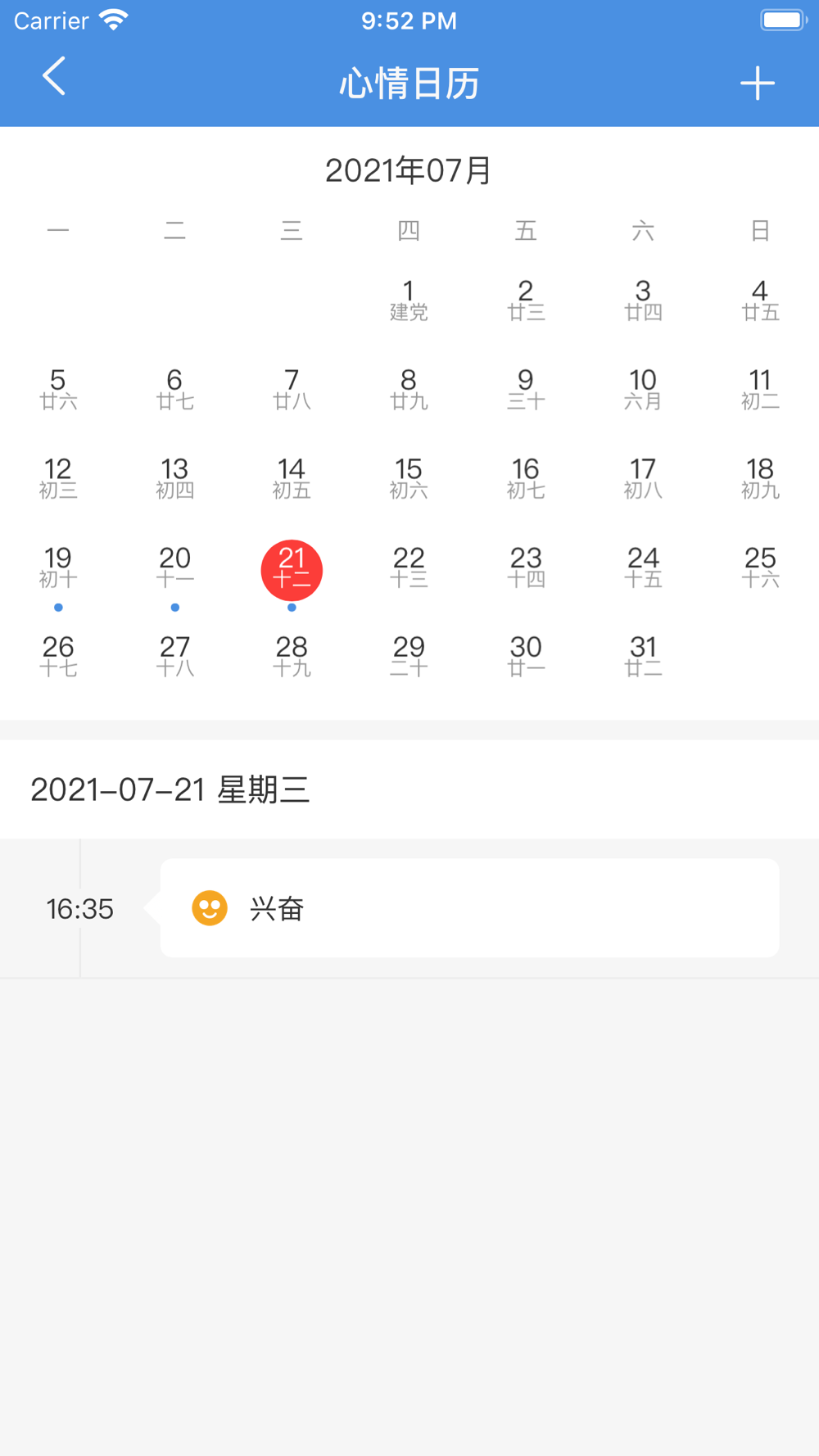The width and height of the screenshot is (819, 1456).
Task: Select July 25 on the calendar
Action: pos(760,568)
